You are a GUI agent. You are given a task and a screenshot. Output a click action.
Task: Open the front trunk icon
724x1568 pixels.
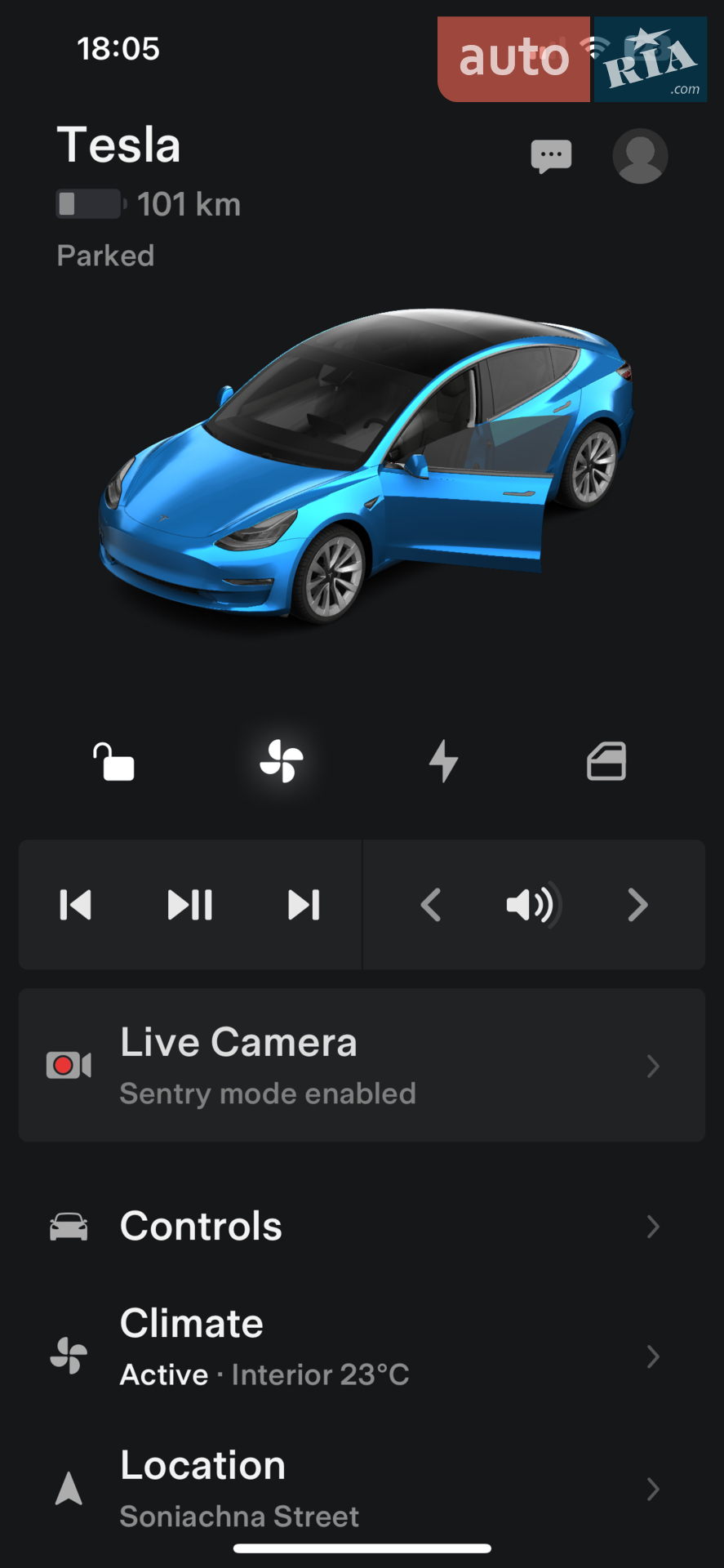click(606, 761)
